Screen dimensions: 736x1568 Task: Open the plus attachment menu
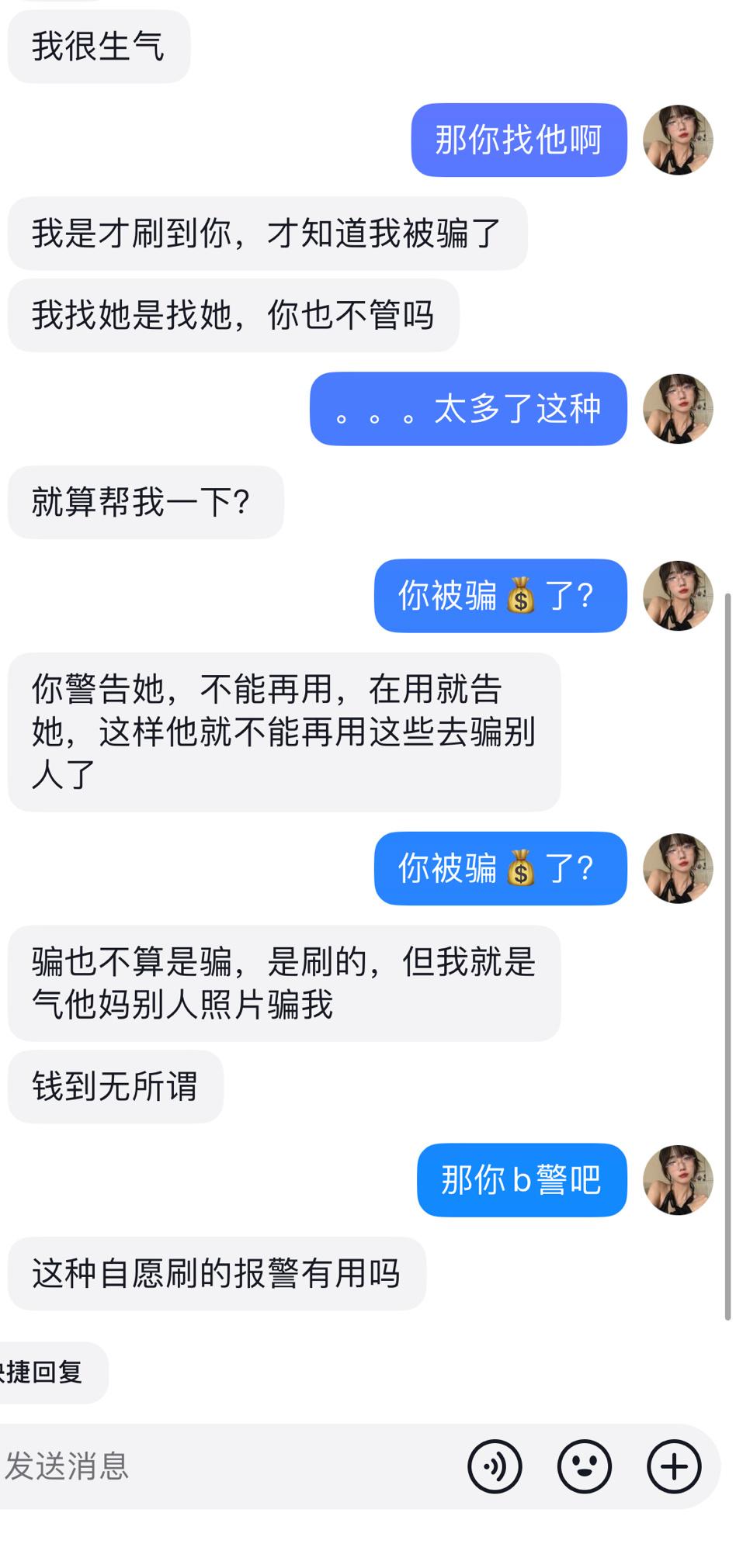(674, 1466)
